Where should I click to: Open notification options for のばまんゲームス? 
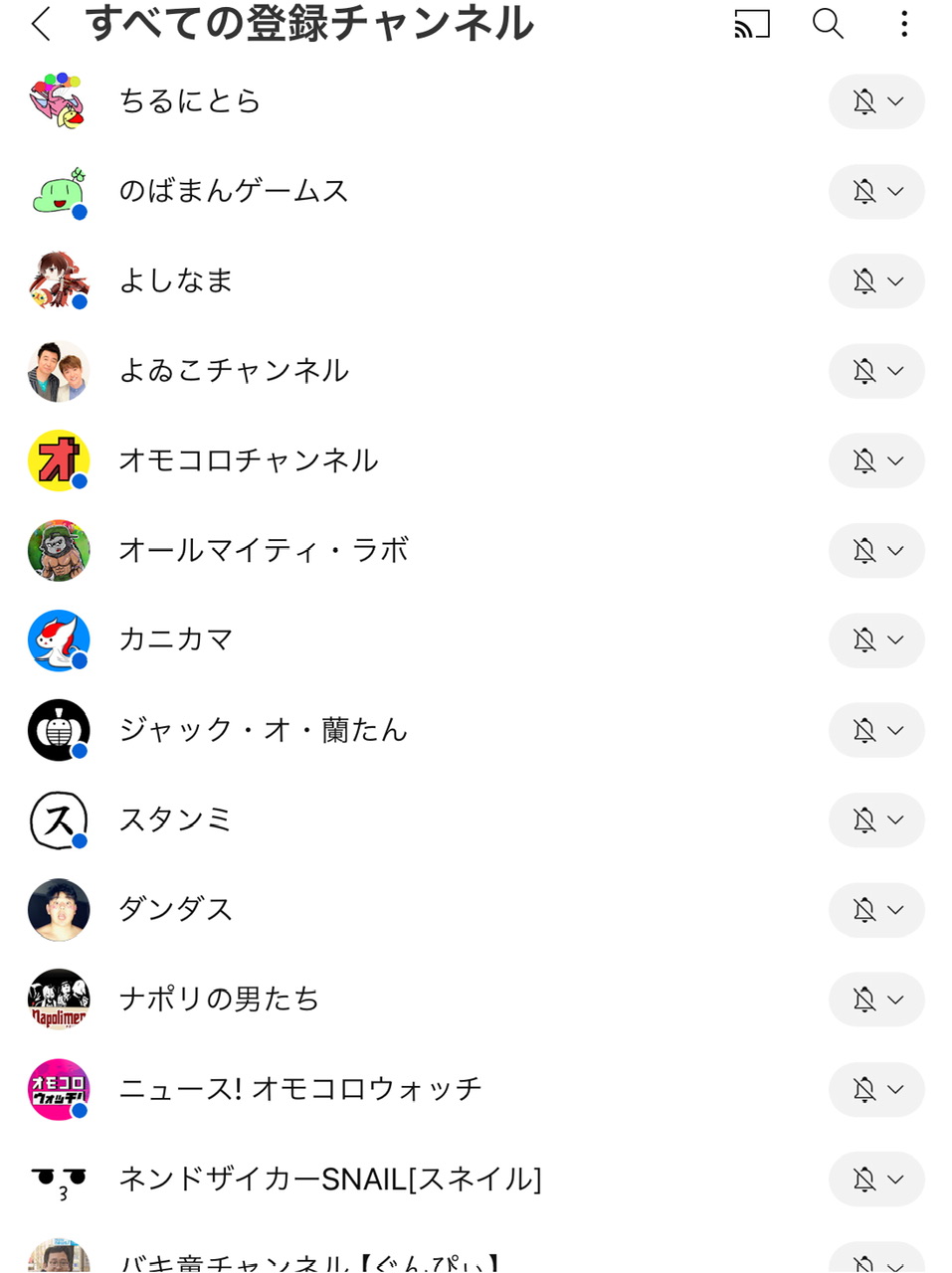pyautogui.click(x=875, y=191)
